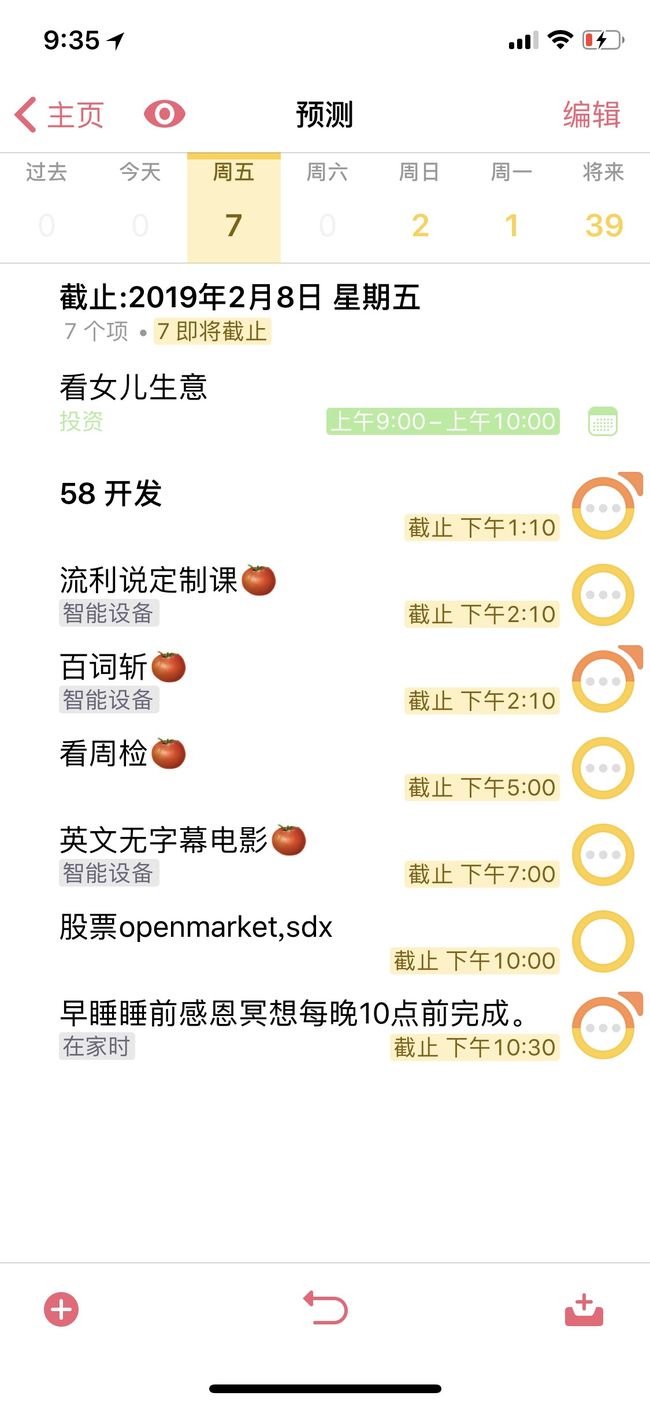Complete the 流利说定制课 task circle
The height and width of the screenshot is (1407, 650).
coord(603,595)
